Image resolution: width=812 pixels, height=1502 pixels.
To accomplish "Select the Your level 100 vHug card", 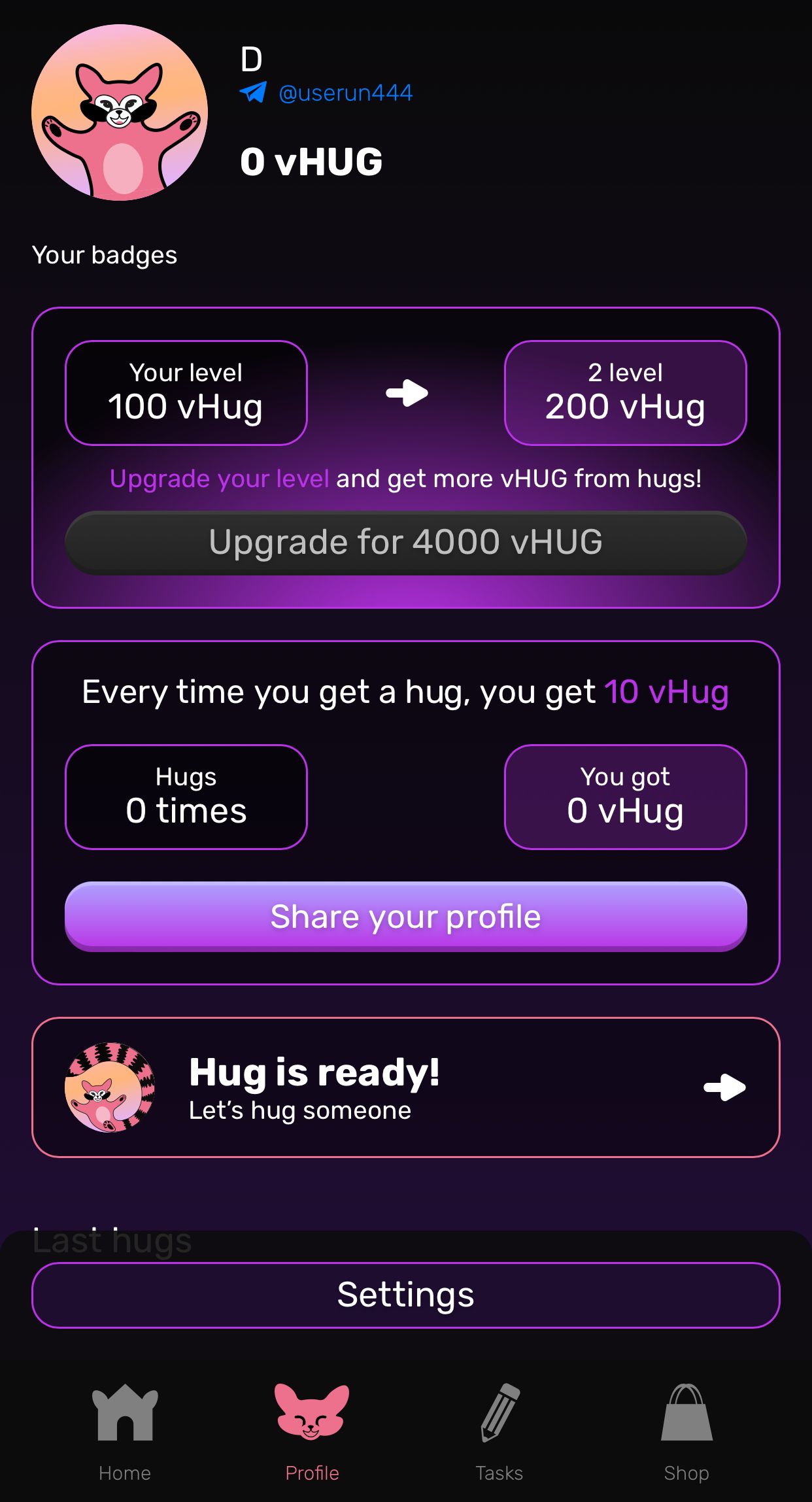I will point(186,392).
